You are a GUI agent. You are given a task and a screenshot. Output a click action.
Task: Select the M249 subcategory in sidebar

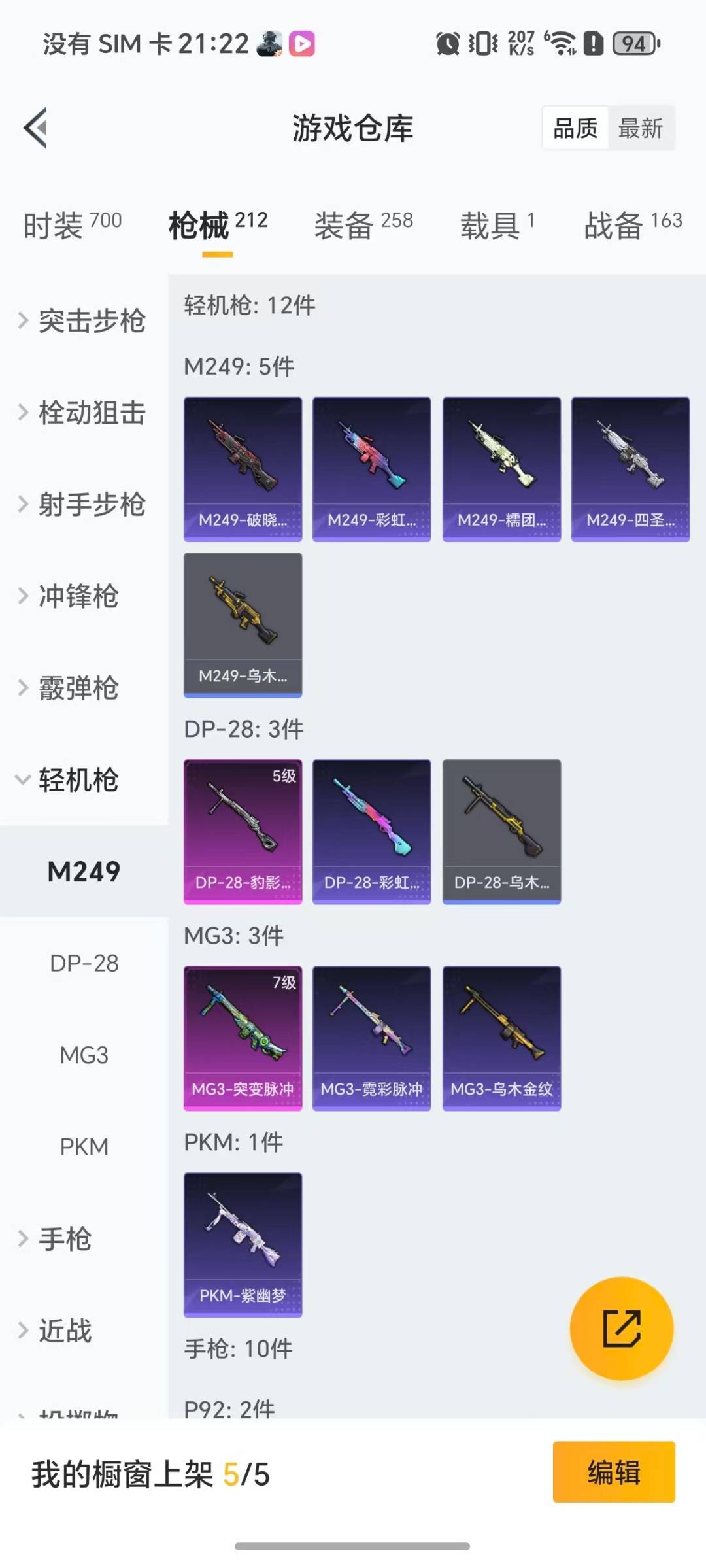84,872
